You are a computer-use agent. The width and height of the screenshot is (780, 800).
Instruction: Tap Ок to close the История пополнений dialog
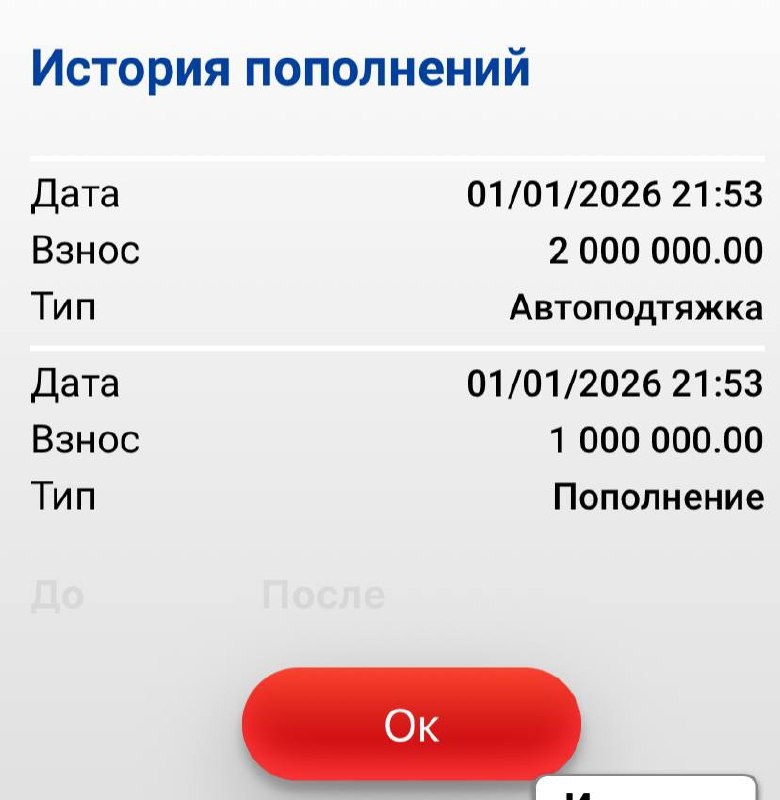(x=411, y=724)
